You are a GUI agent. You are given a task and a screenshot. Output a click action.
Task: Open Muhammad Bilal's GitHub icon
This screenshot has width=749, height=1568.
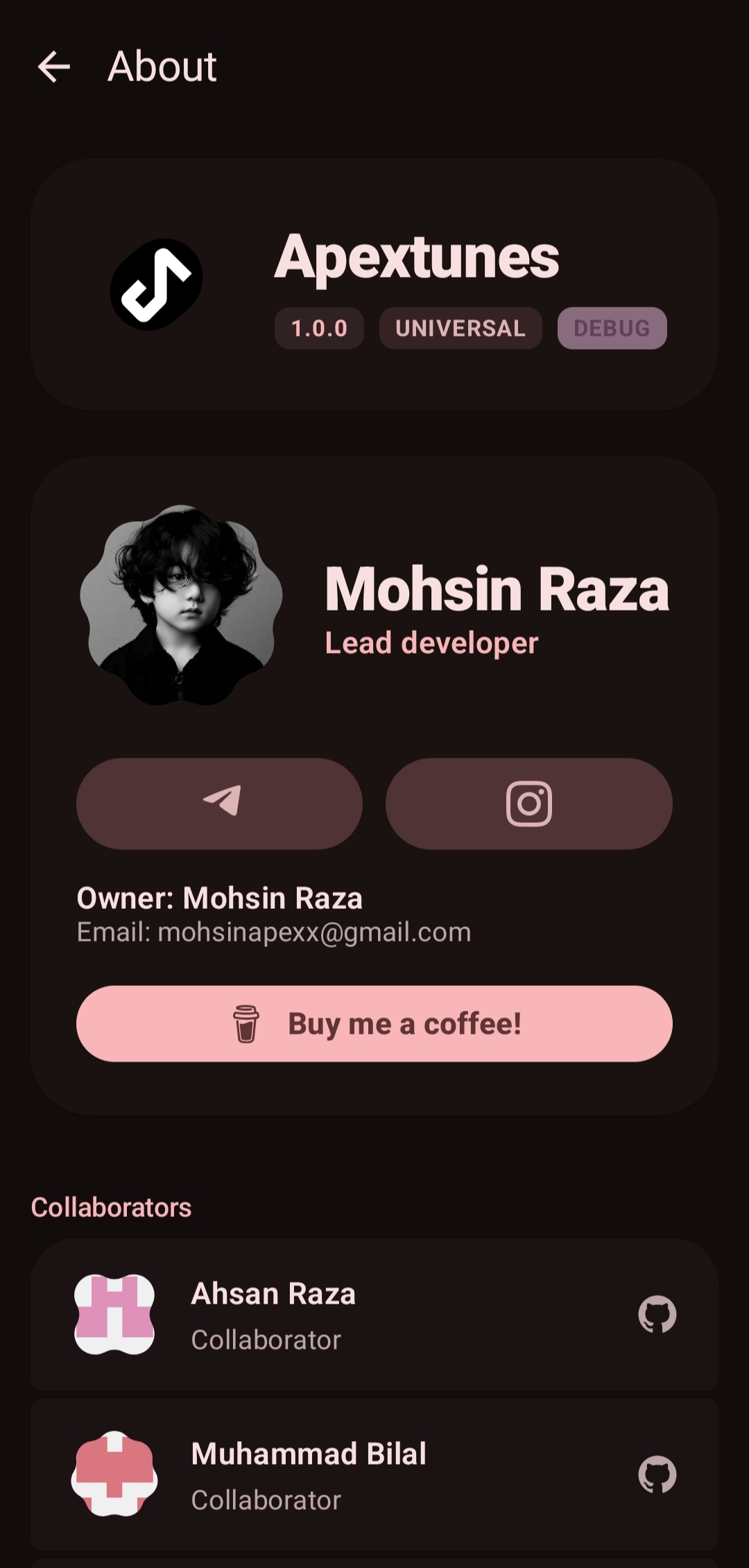pyautogui.click(x=657, y=1474)
